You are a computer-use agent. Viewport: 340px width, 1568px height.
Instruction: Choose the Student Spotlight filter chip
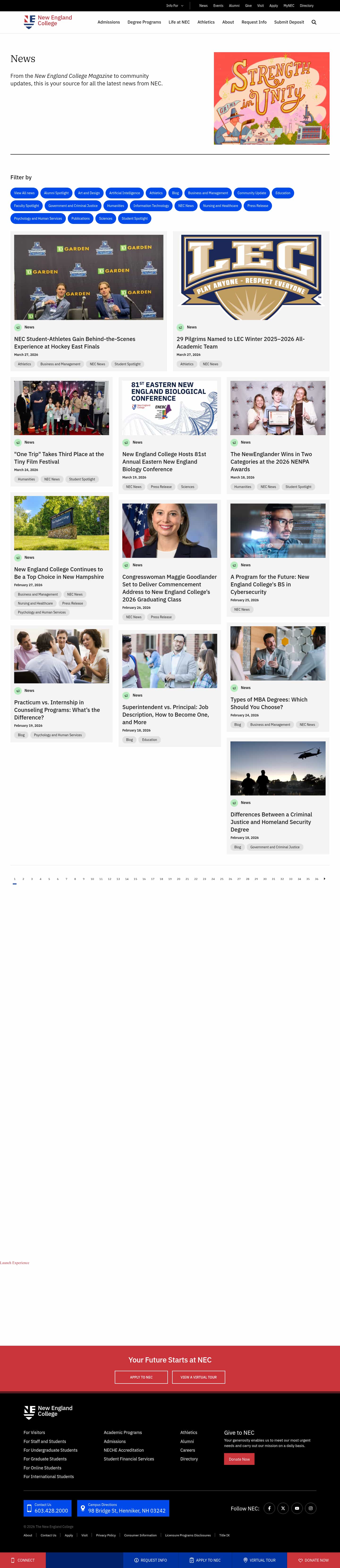click(134, 219)
